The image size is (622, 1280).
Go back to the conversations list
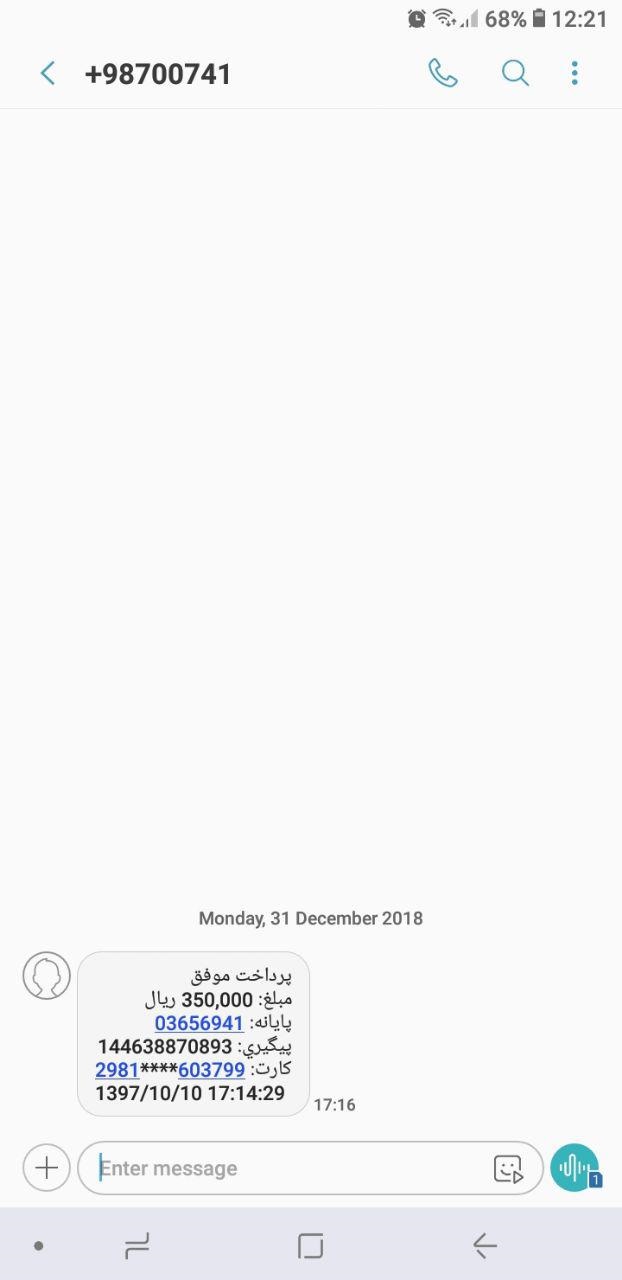pos(47,73)
